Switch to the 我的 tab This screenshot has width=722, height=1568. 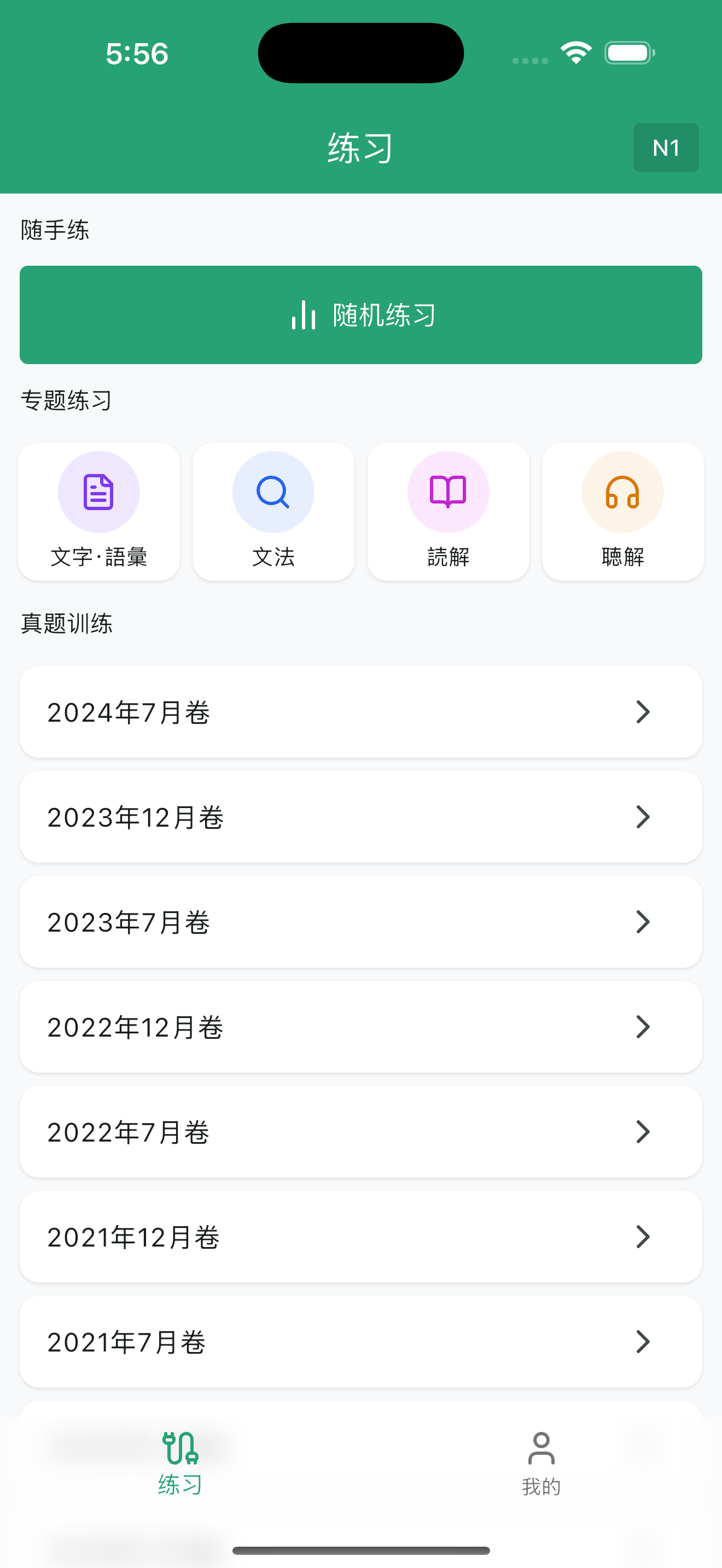(541, 1464)
